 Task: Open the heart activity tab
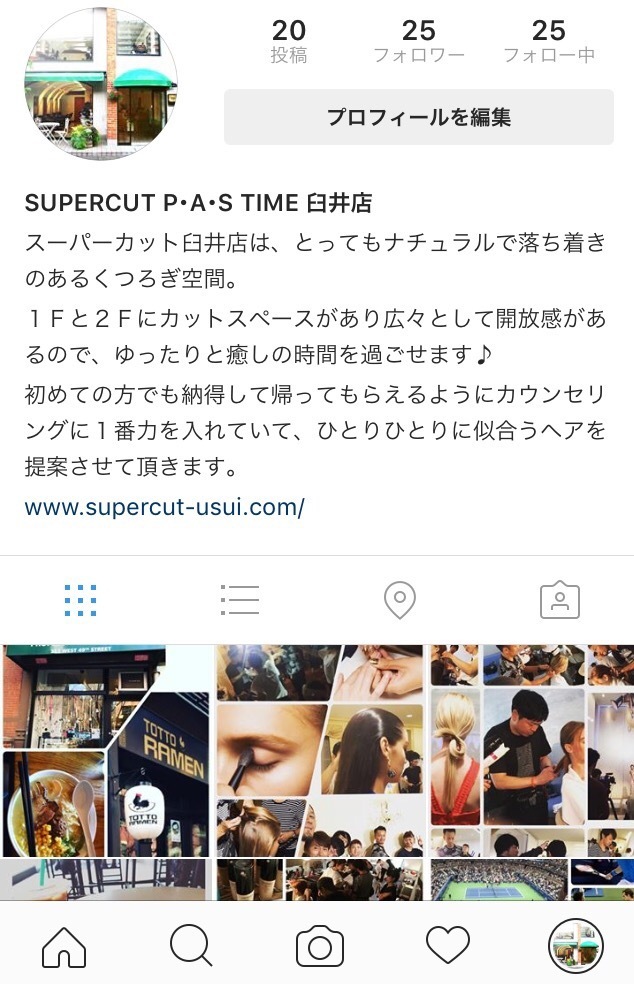tap(447, 946)
